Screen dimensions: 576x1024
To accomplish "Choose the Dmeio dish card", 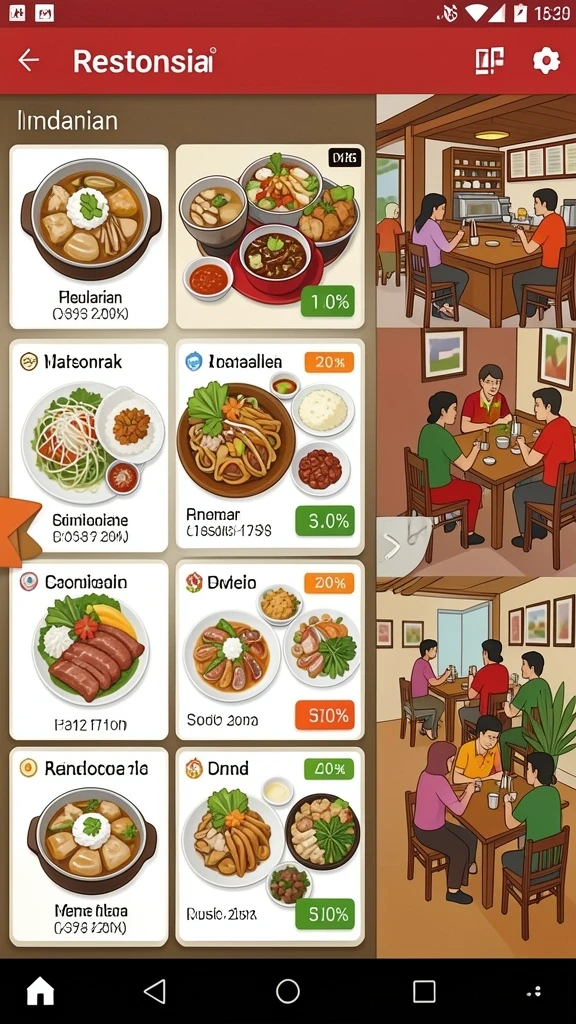I will [270, 650].
